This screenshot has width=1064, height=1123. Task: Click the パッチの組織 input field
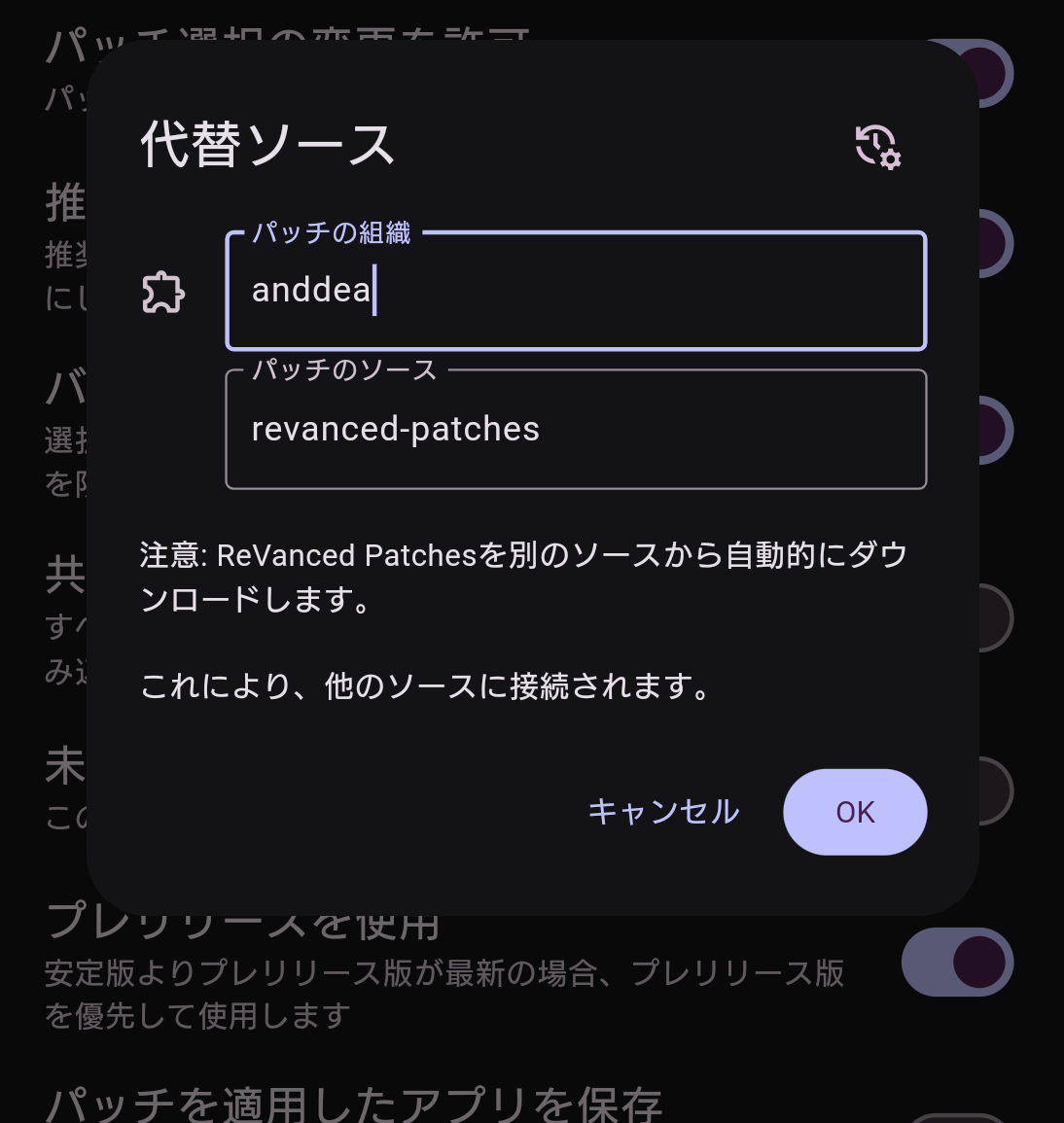[575, 291]
